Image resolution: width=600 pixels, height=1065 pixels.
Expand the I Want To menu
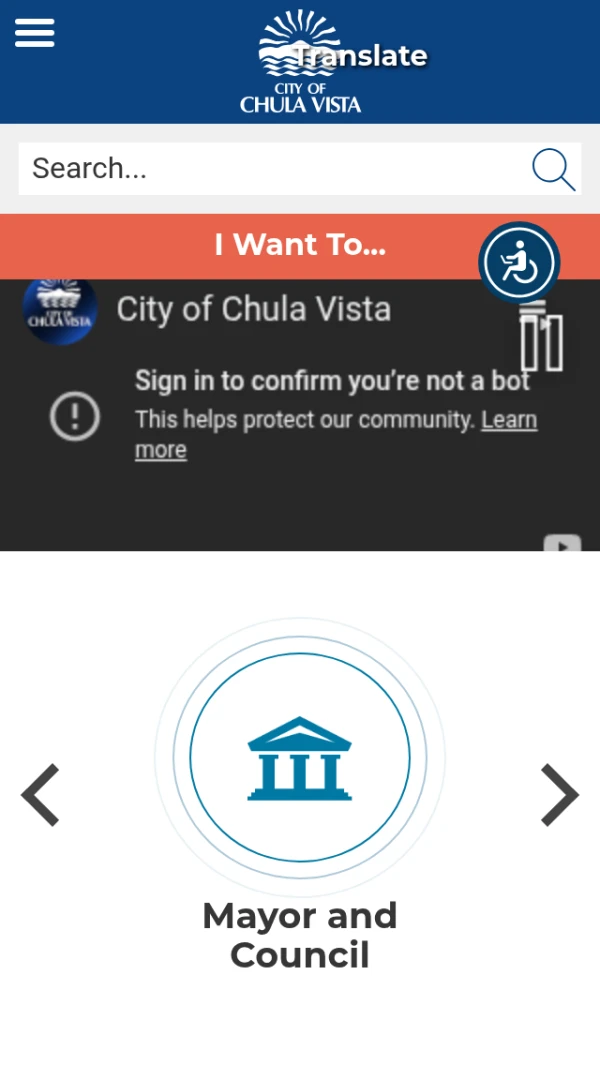point(300,245)
